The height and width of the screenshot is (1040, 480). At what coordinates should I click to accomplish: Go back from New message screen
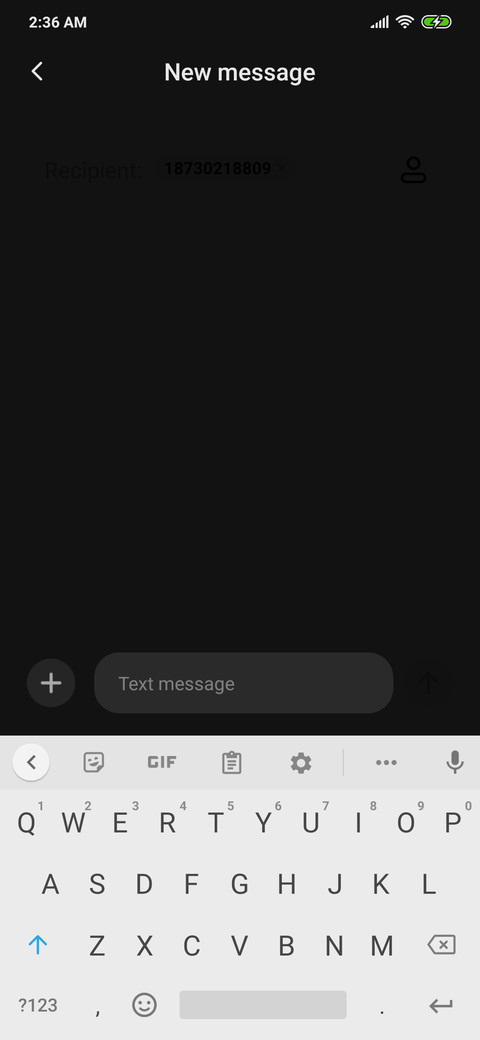point(37,72)
